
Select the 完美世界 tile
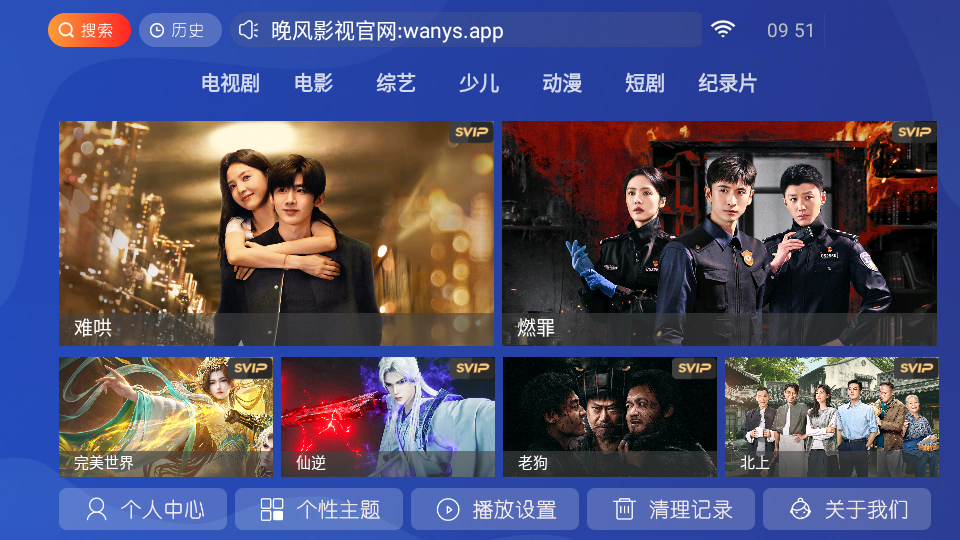166,417
